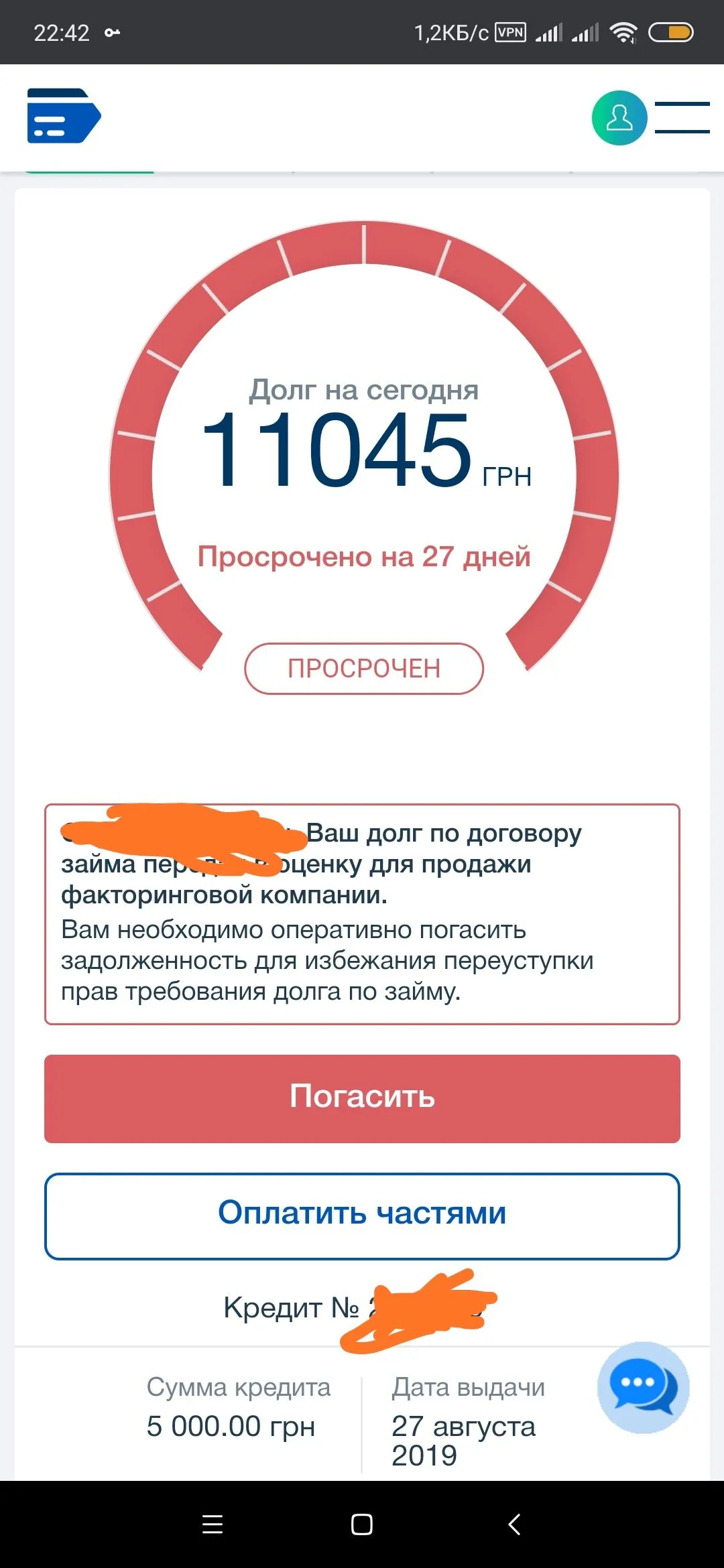This screenshot has width=724, height=1568.
Task: Go back using system navigation
Action: point(514,1524)
